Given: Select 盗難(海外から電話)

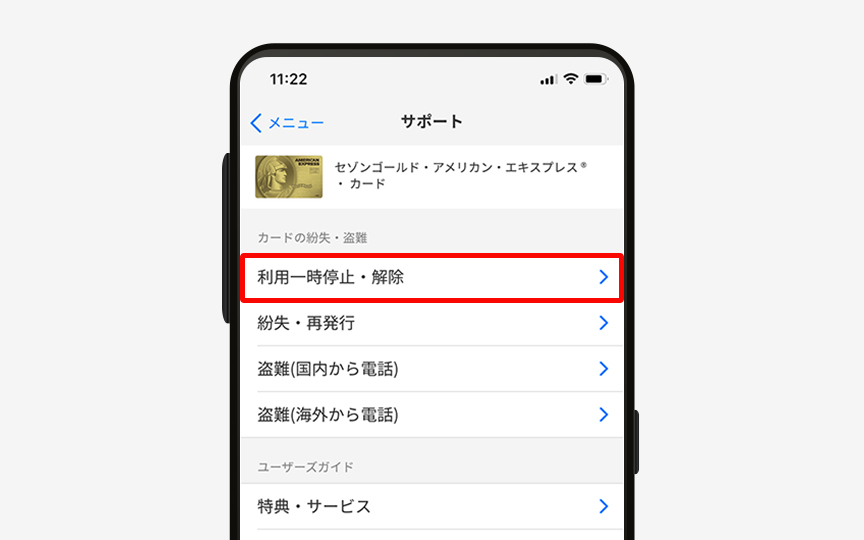Looking at the screenshot, I should click(x=431, y=414).
